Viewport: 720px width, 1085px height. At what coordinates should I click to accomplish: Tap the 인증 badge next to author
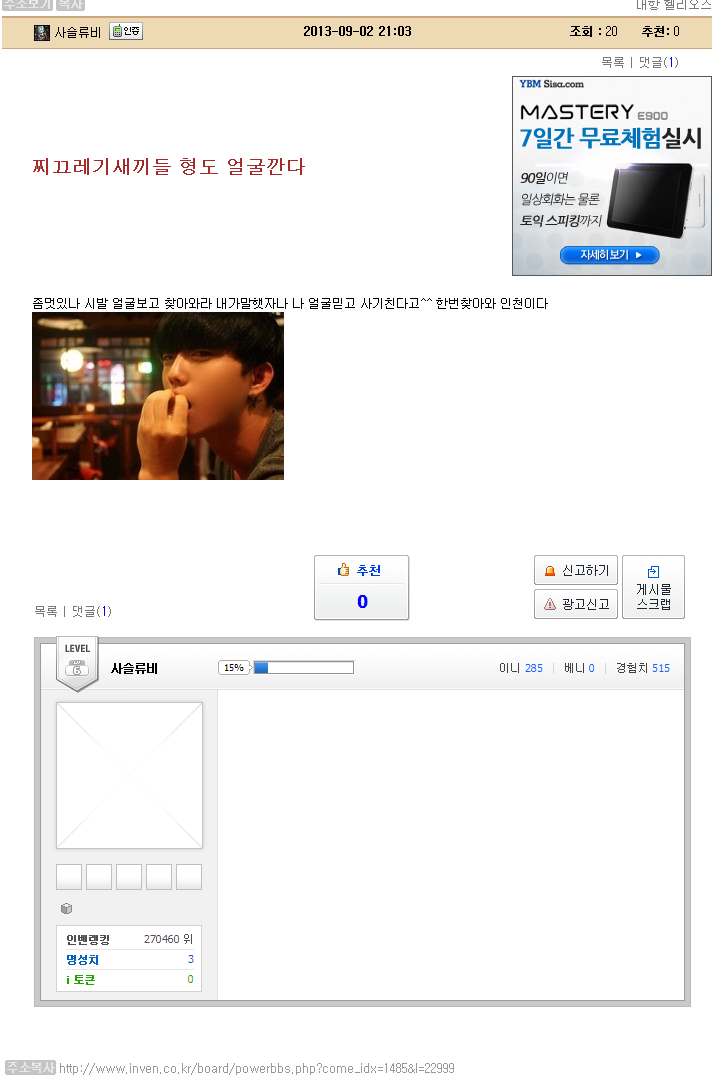pyautogui.click(x=126, y=32)
